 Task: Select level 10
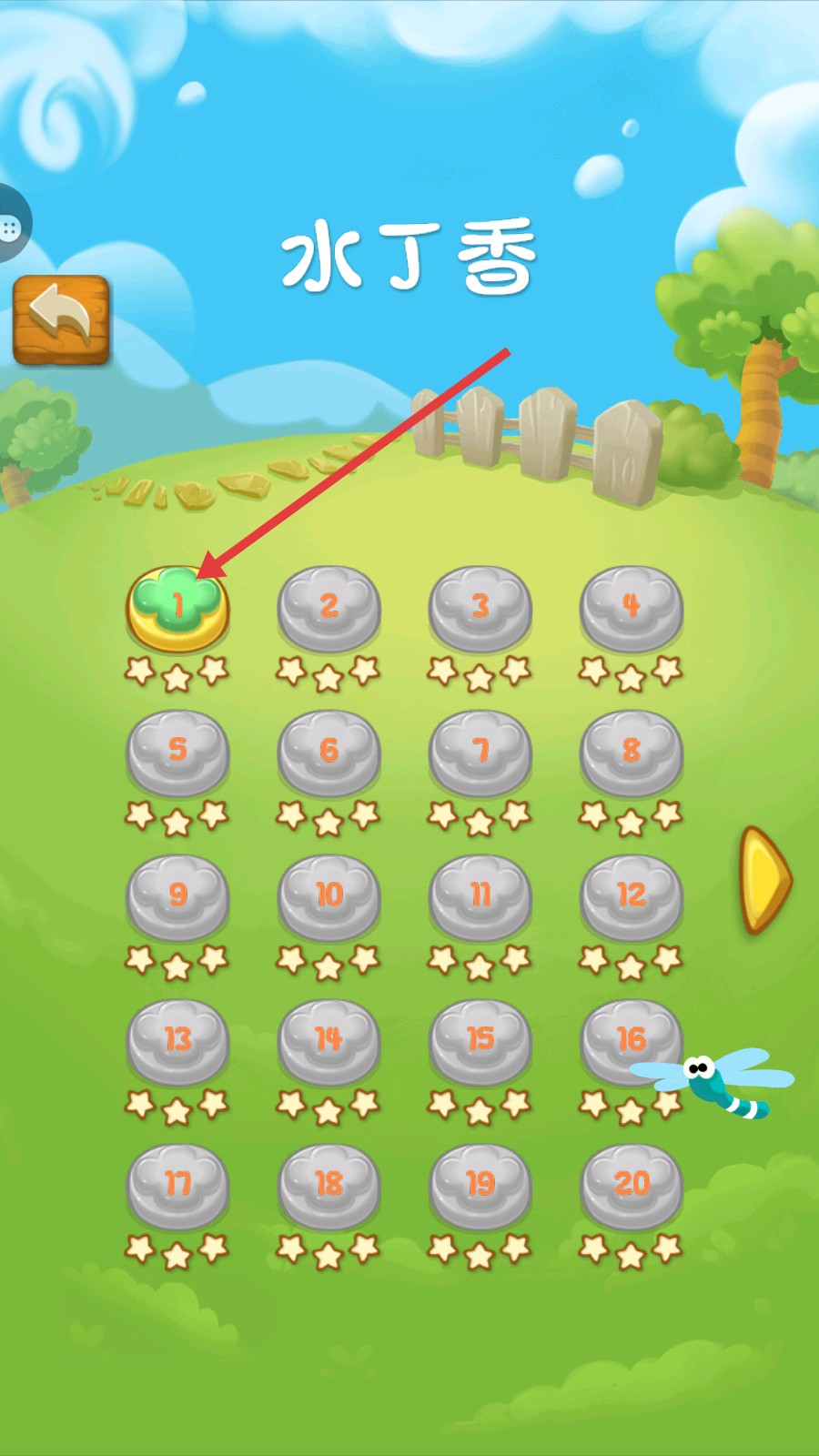click(x=329, y=895)
